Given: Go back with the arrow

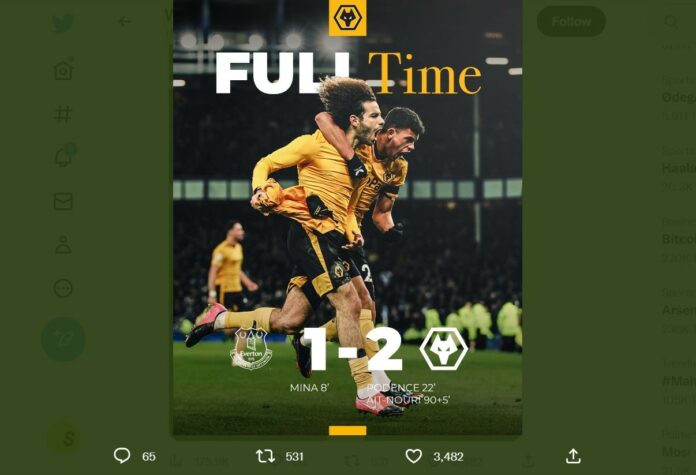Looking at the screenshot, I should pos(125,21).
